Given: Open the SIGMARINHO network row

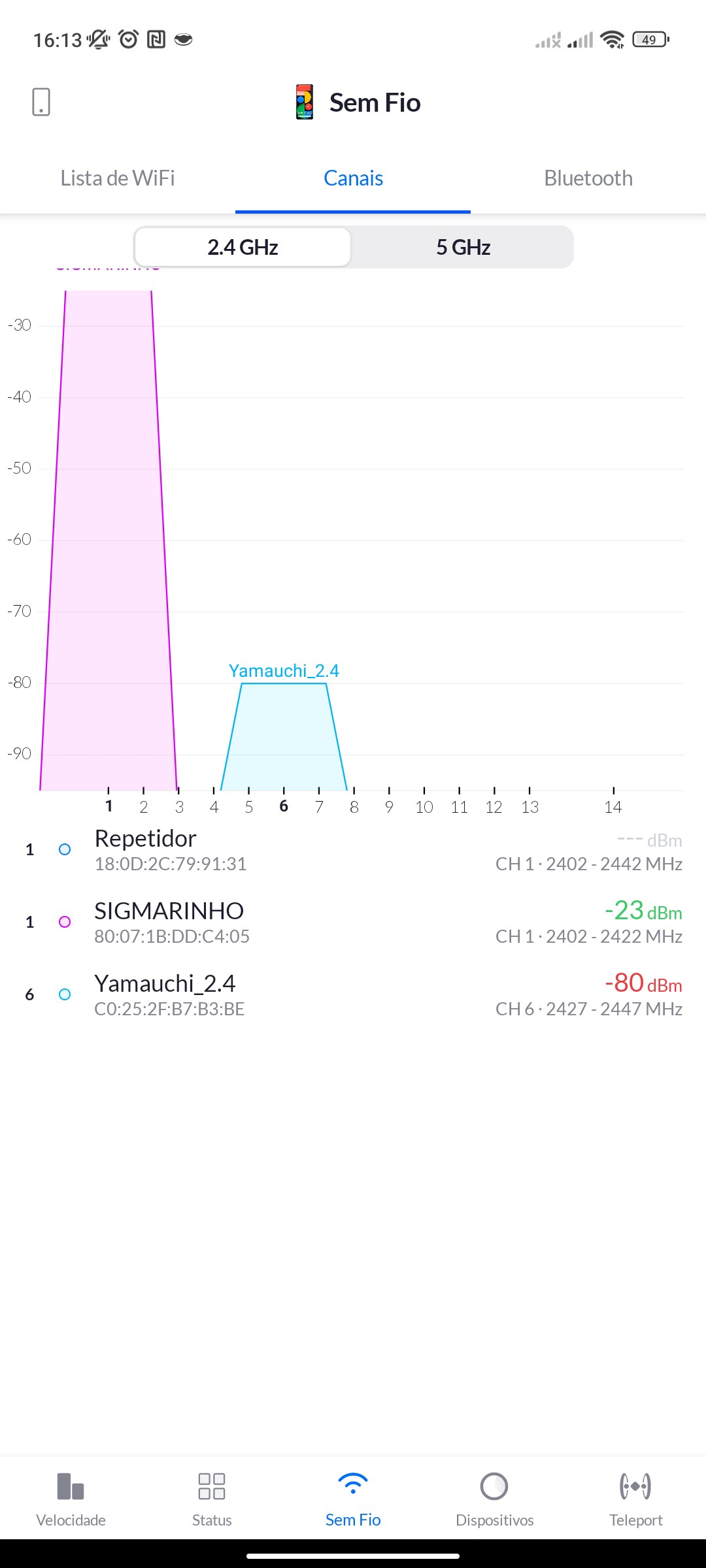Looking at the screenshot, I should click(353, 923).
